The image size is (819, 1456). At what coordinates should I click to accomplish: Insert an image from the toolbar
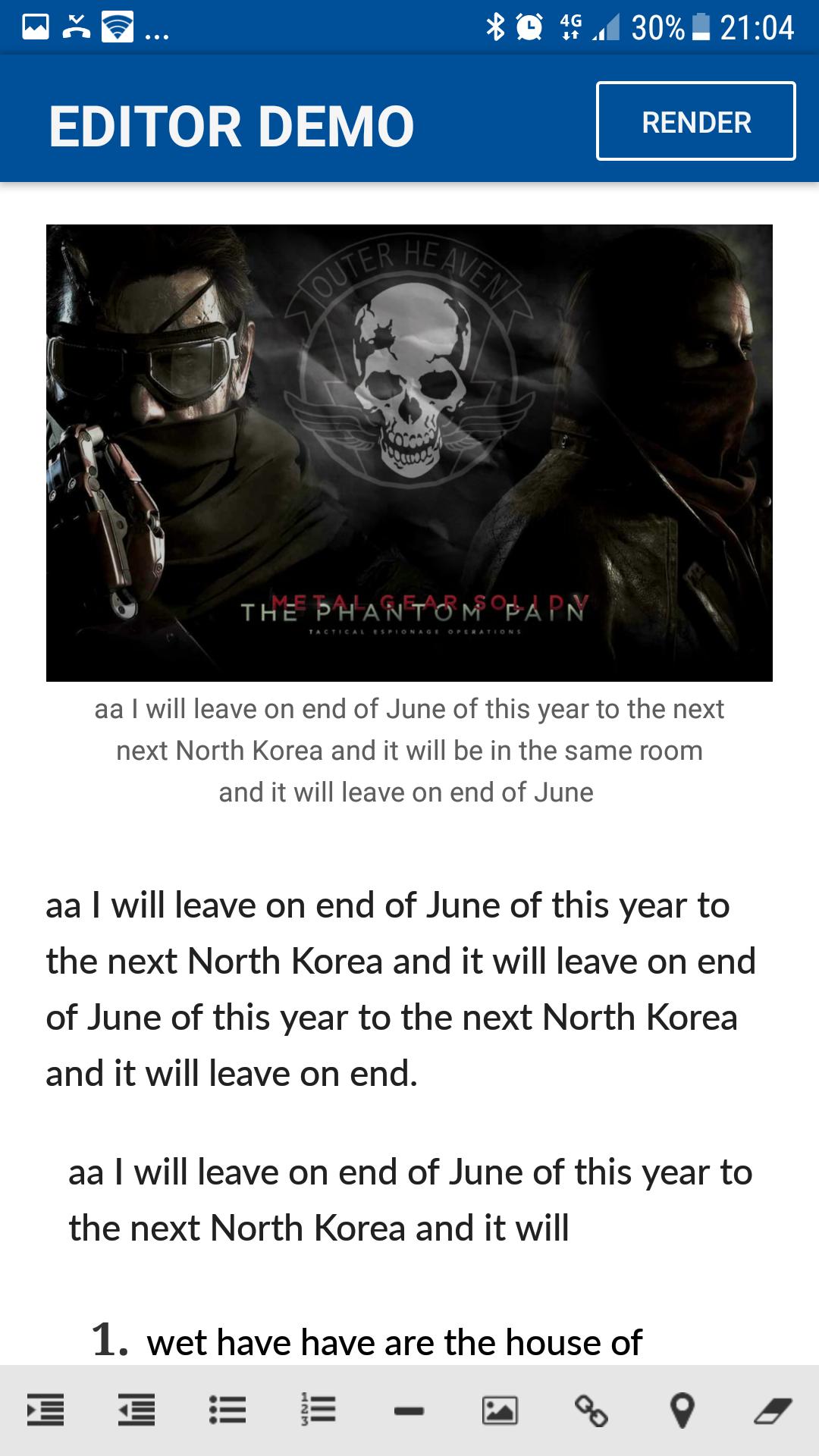click(500, 1410)
